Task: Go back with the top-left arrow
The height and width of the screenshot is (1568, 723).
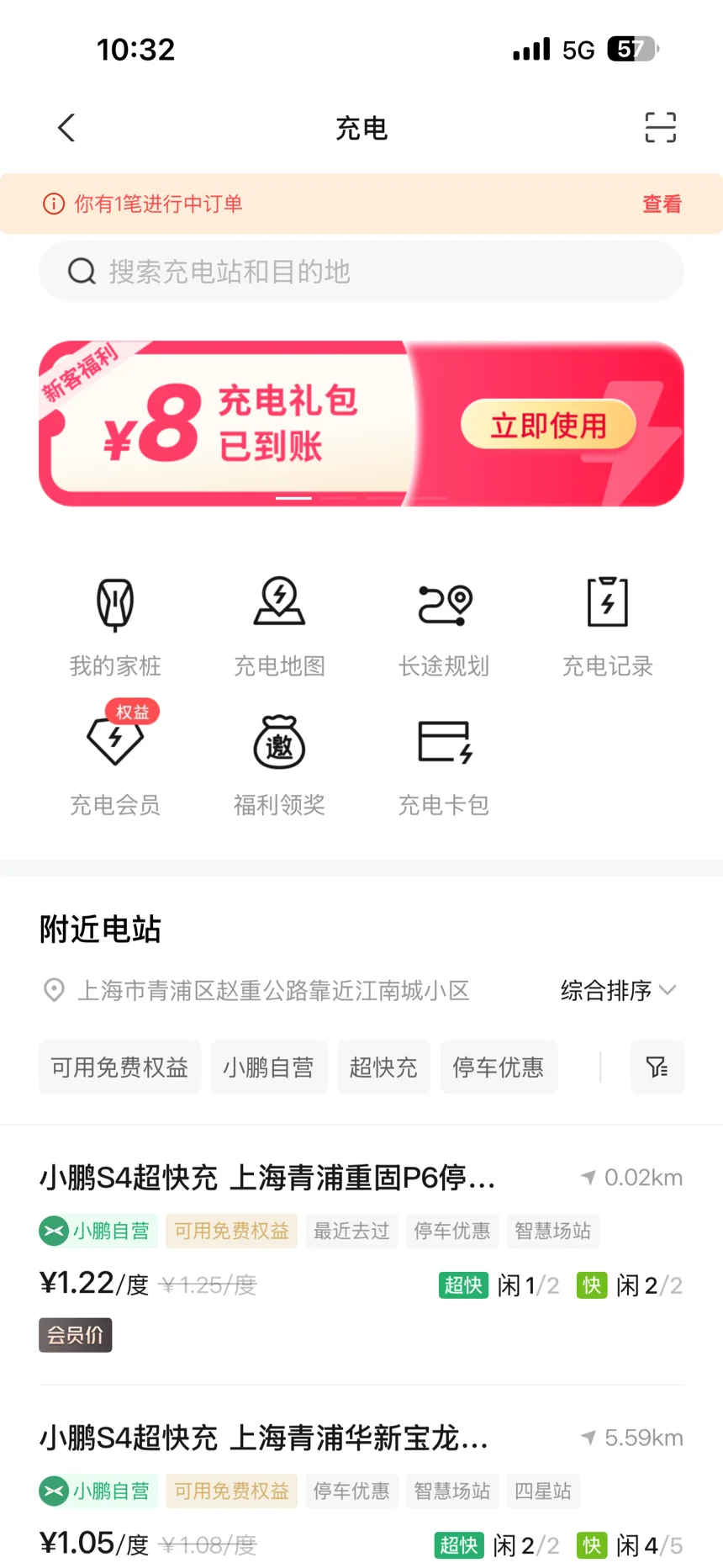Action: 66,128
